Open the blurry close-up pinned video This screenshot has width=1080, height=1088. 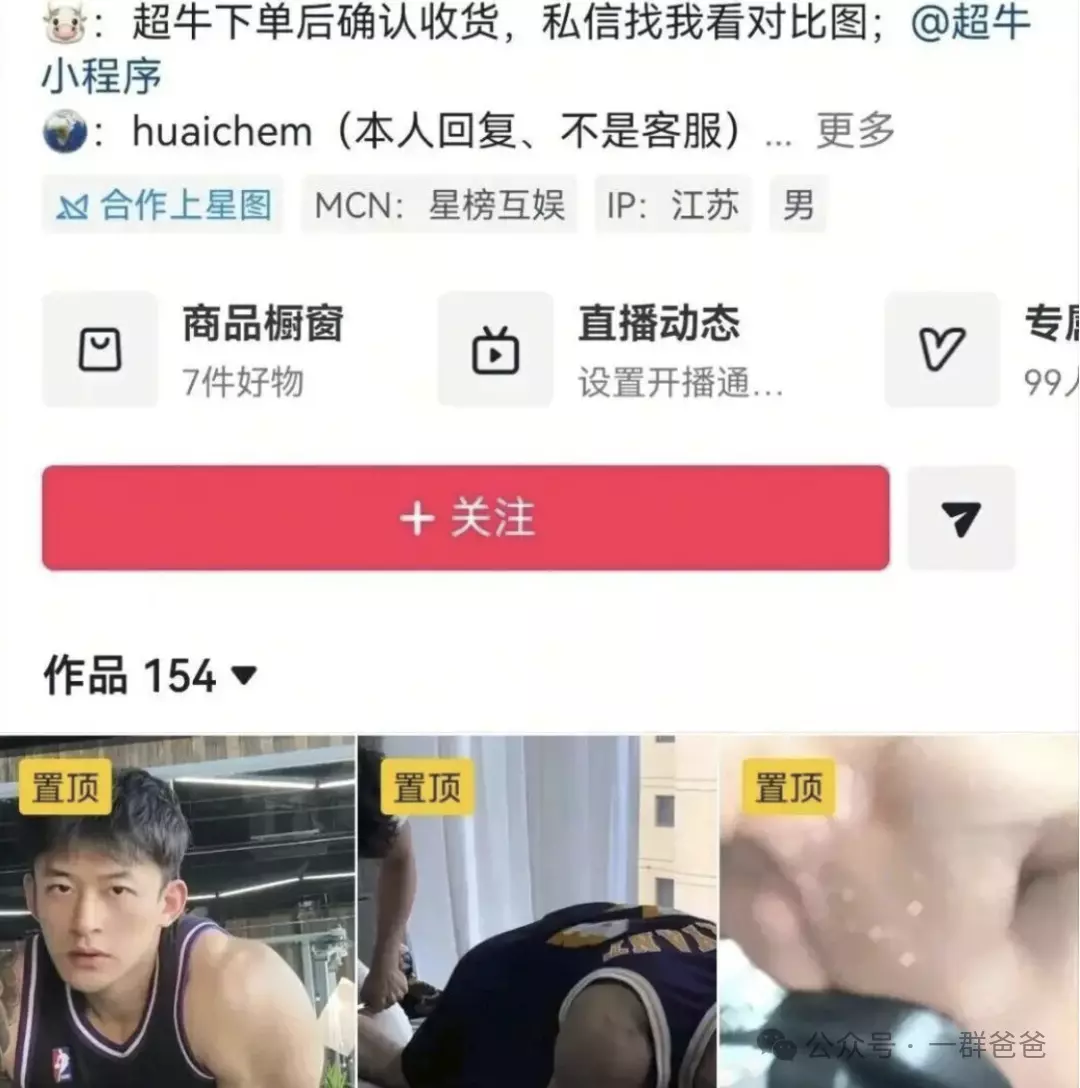900,912
